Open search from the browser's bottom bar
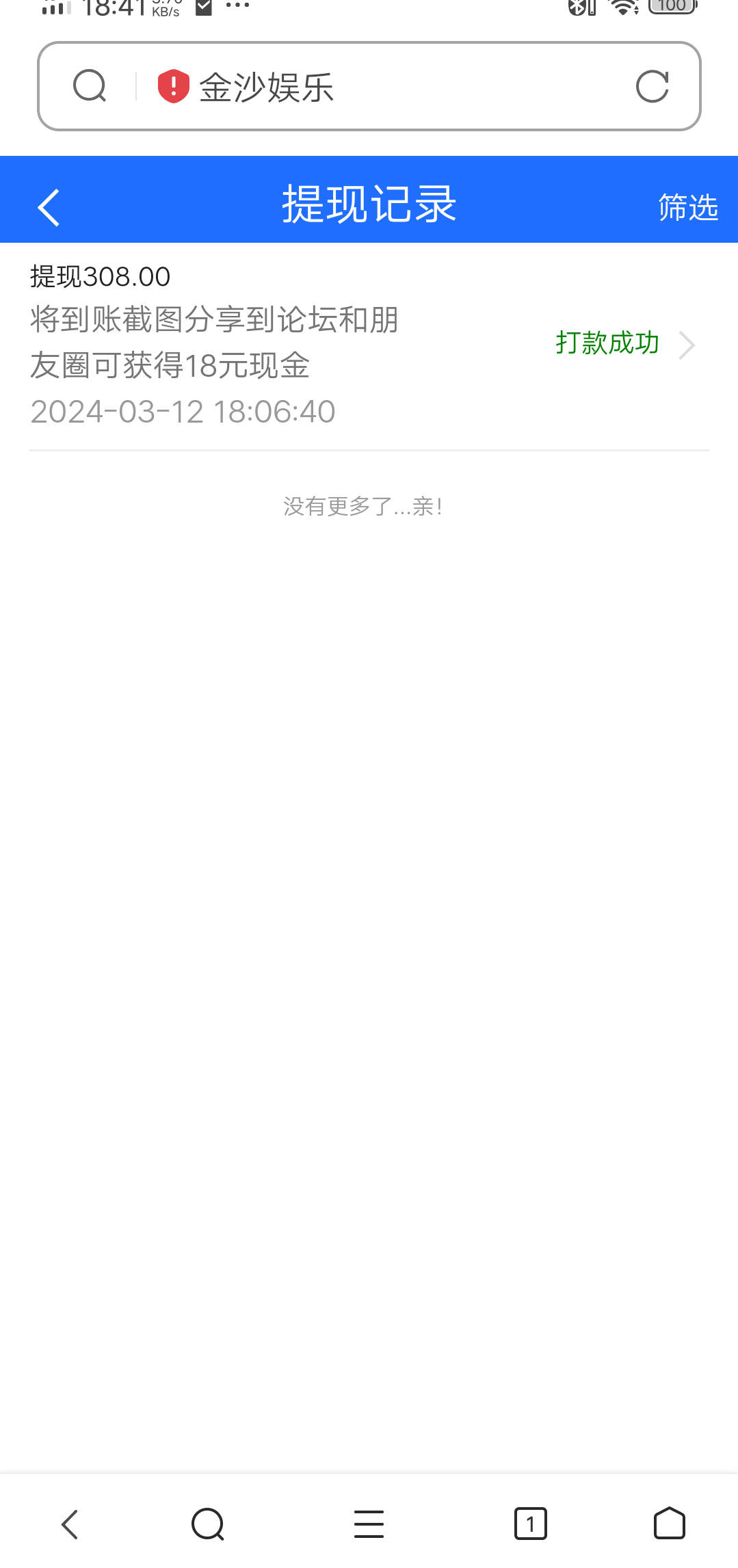Image resolution: width=738 pixels, height=1568 pixels. tap(208, 1524)
